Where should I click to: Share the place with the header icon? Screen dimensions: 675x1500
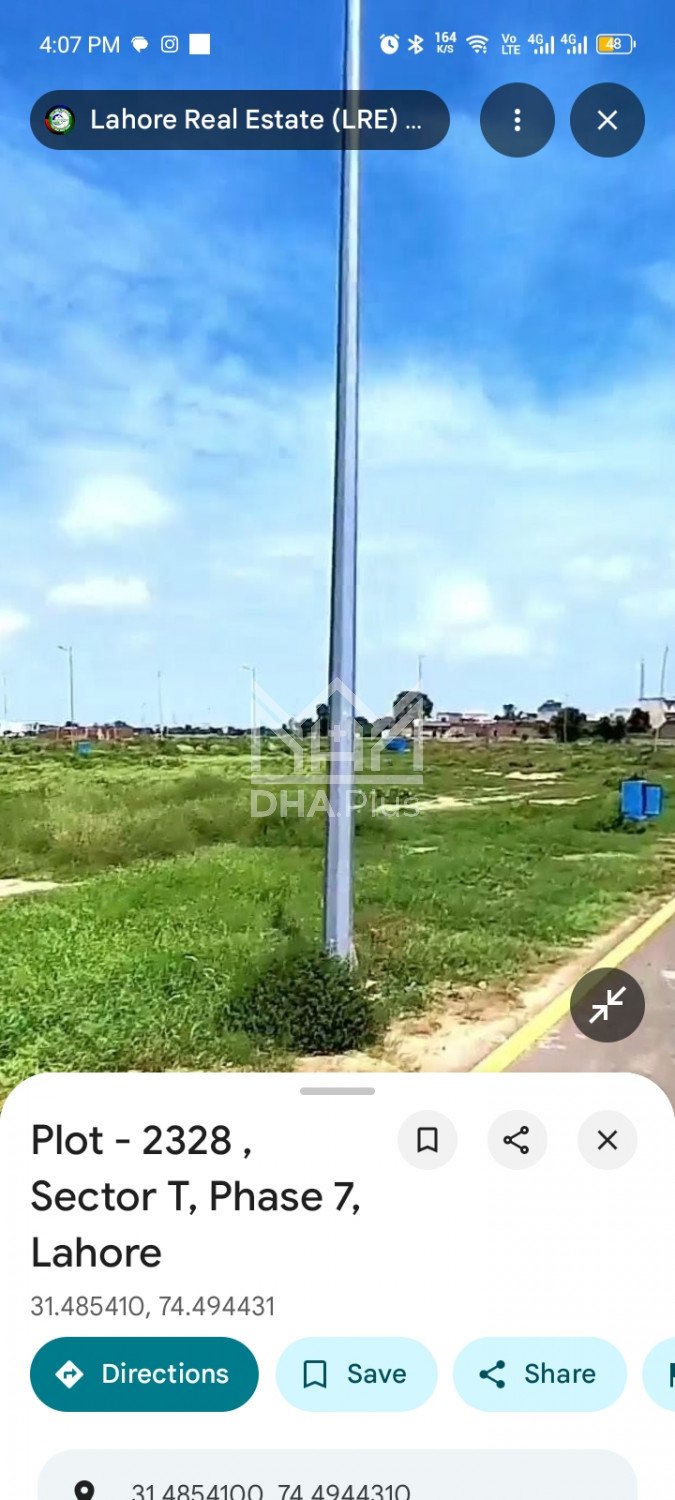point(517,1140)
